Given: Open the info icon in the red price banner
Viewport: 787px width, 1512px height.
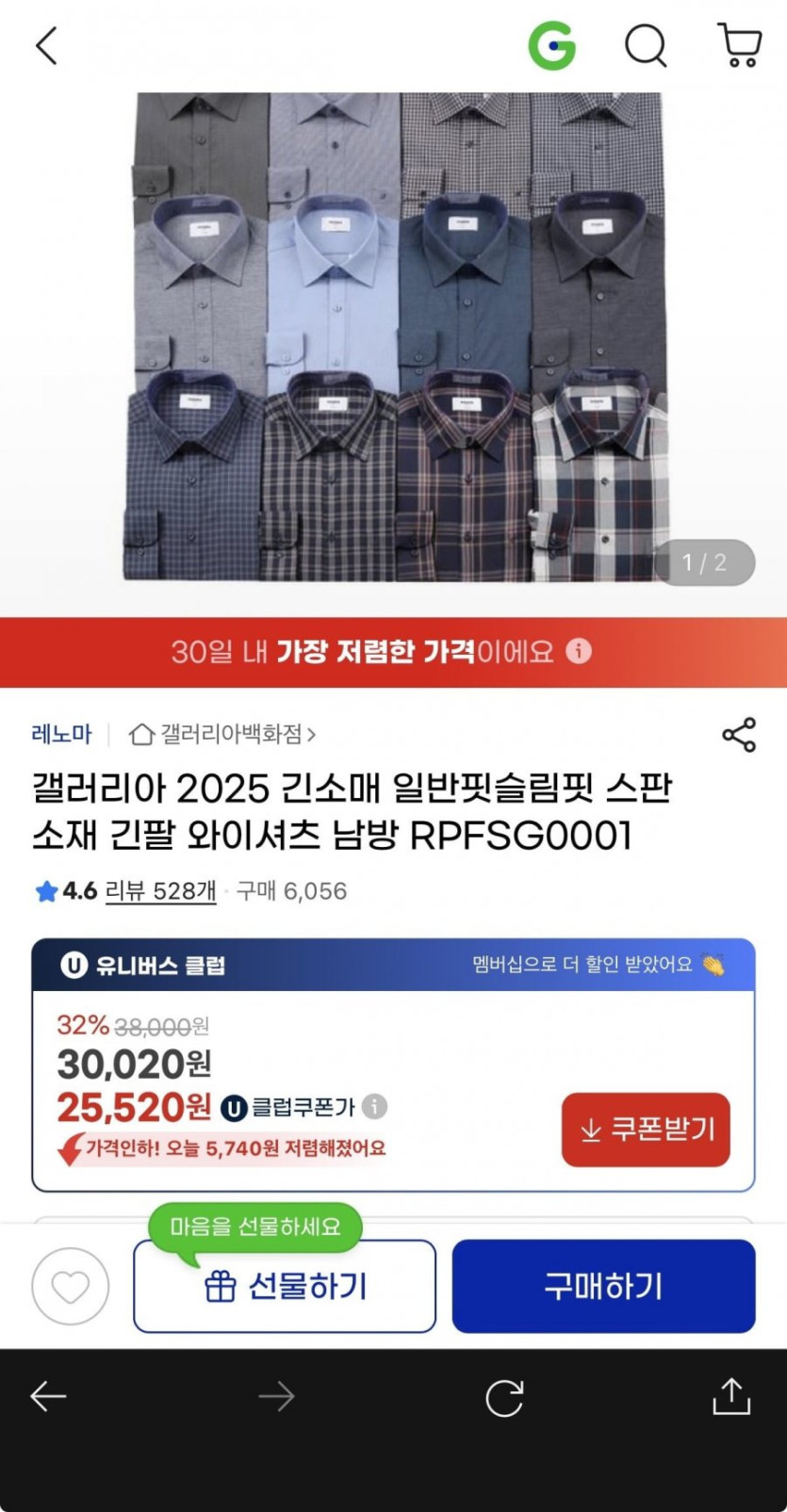Looking at the screenshot, I should [579, 652].
